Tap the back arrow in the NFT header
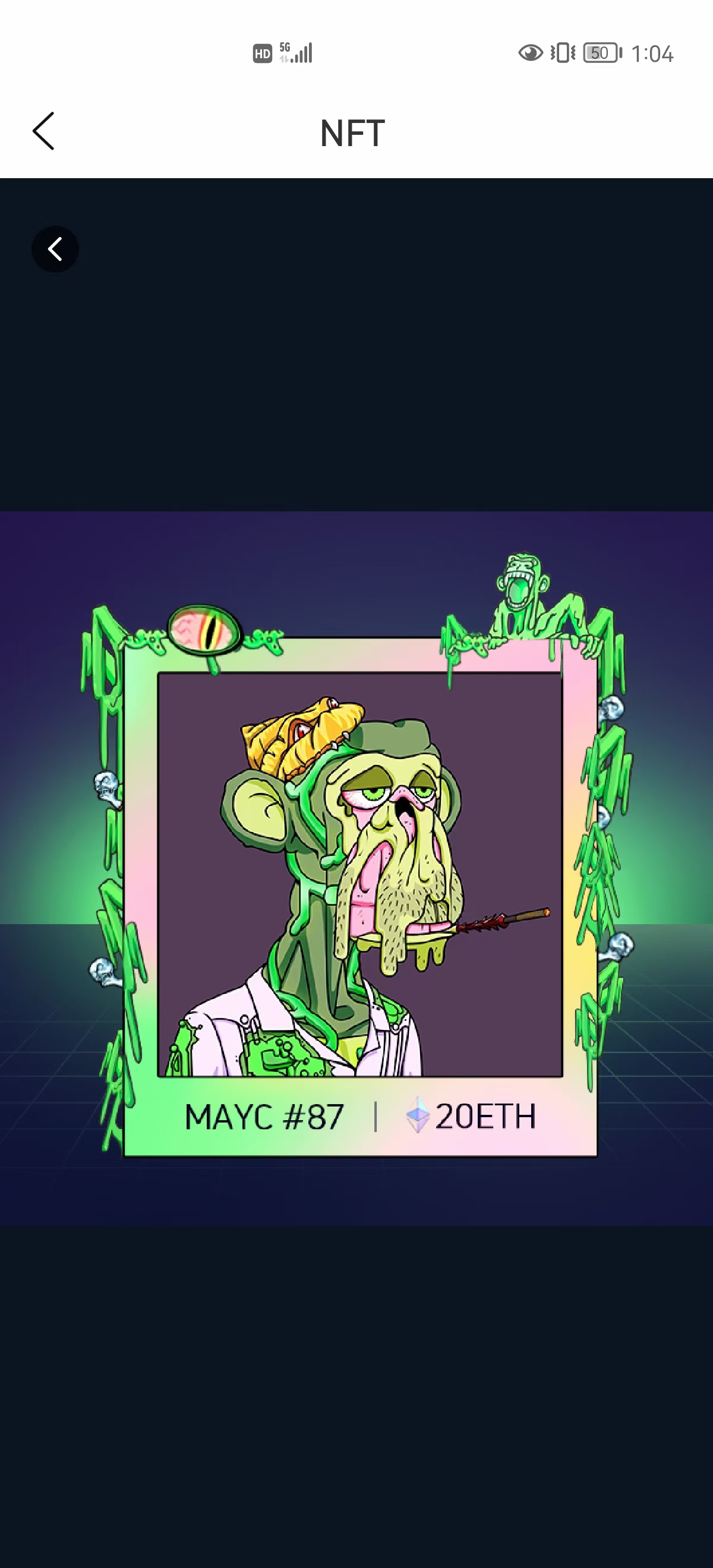Viewport: 713px width, 1568px height. (43, 131)
